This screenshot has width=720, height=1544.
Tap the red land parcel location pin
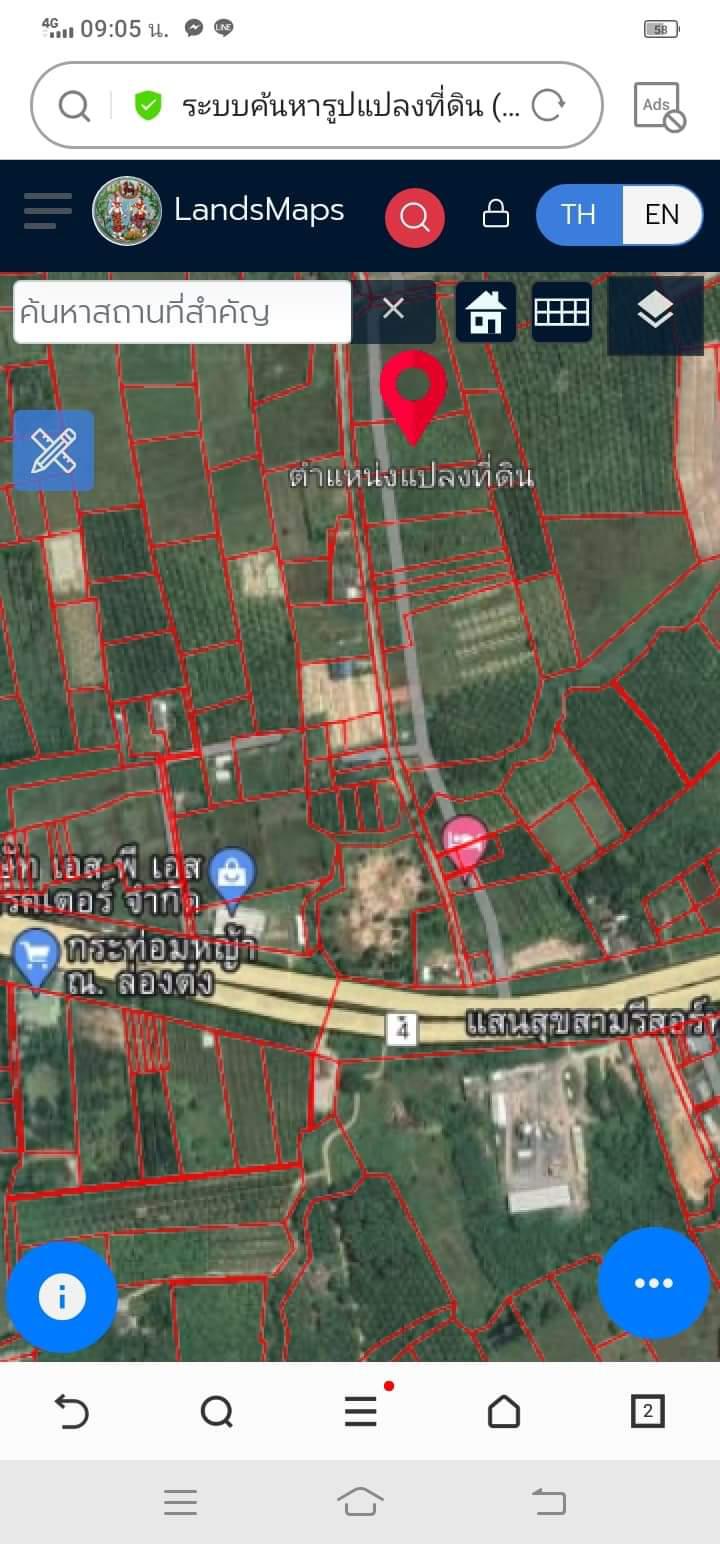[x=413, y=397]
